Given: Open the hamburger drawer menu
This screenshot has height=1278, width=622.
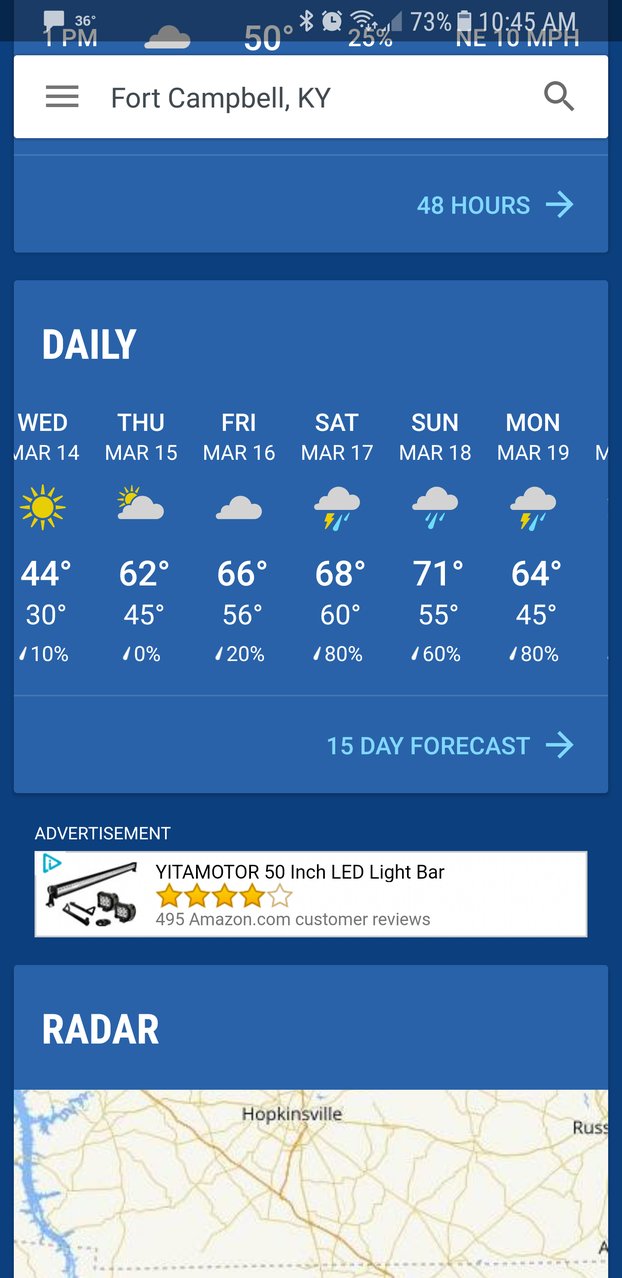Looking at the screenshot, I should click(x=62, y=97).
